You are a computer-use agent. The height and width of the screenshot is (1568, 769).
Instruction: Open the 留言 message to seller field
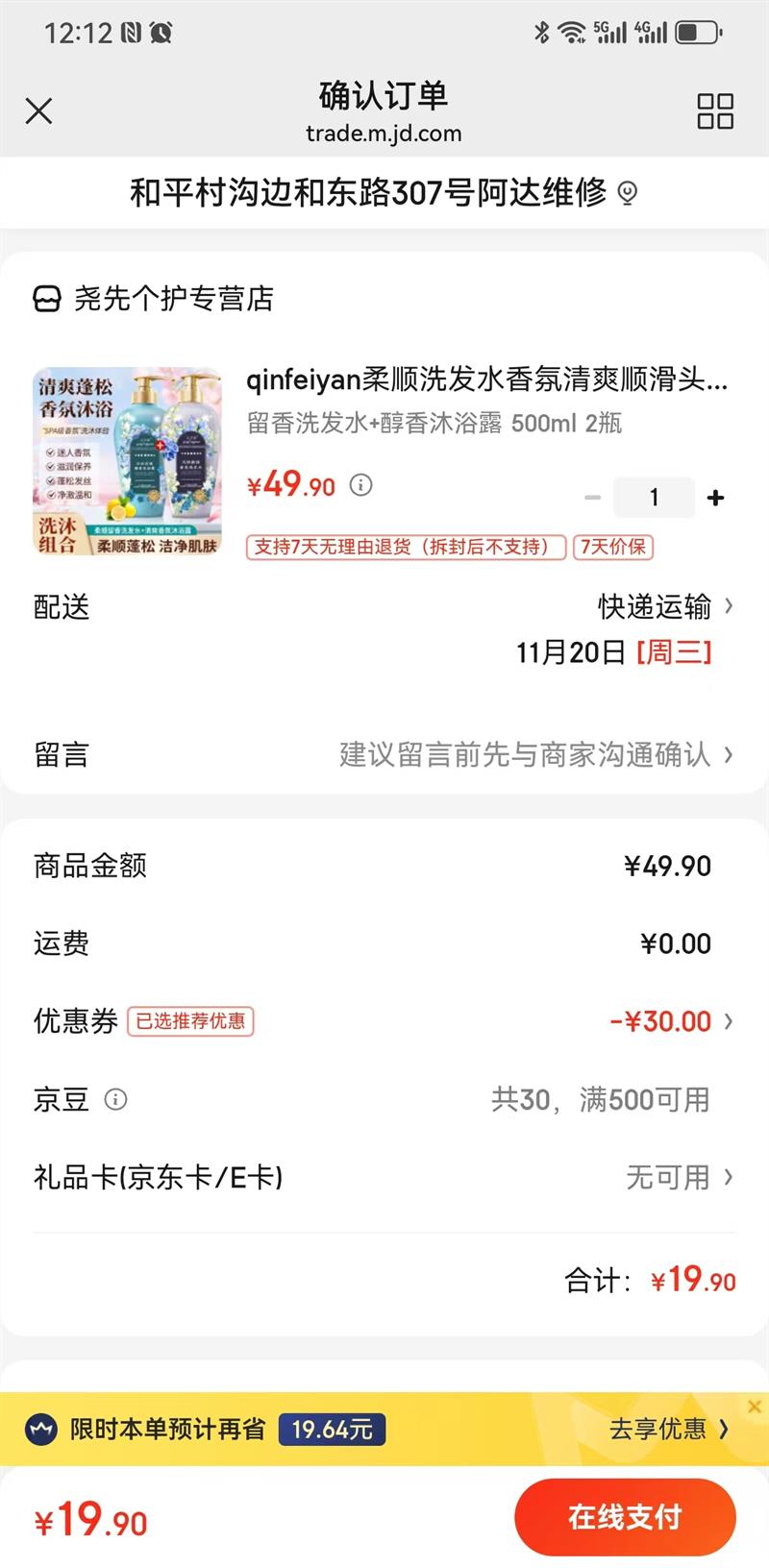pos(529,755)
